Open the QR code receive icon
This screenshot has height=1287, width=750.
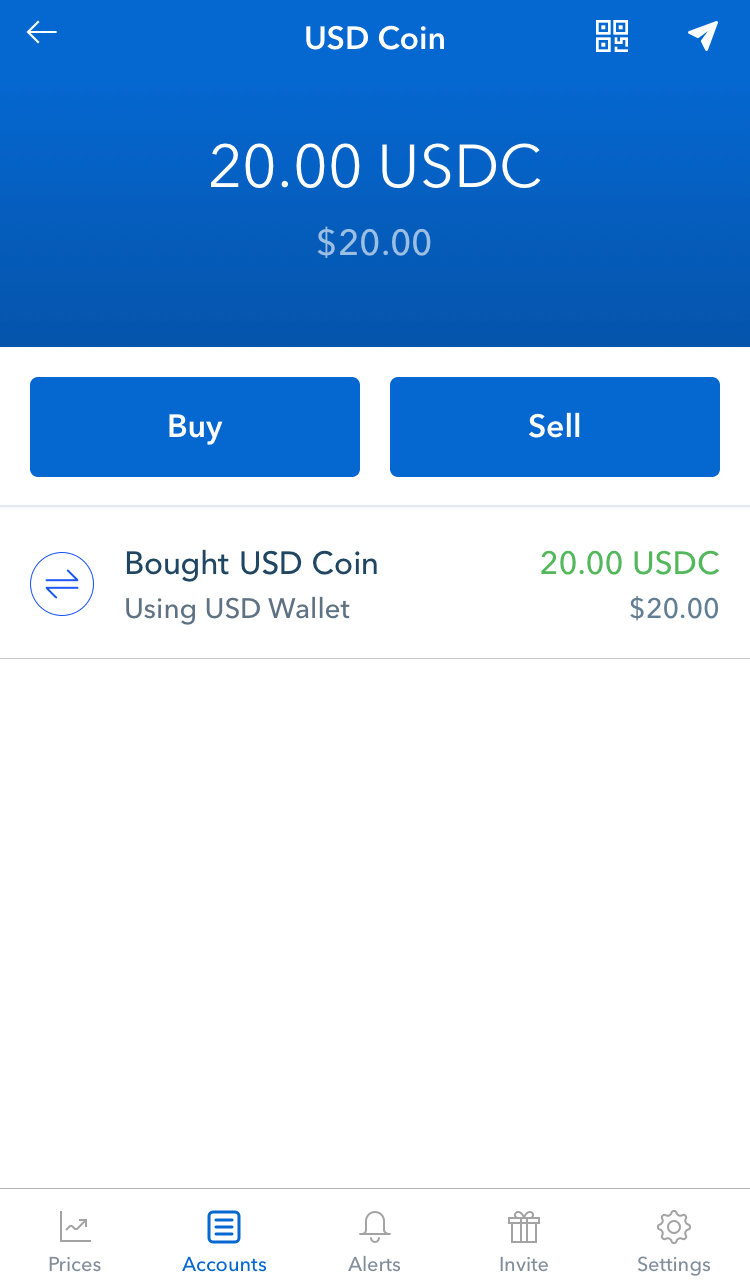pos(612,36)
